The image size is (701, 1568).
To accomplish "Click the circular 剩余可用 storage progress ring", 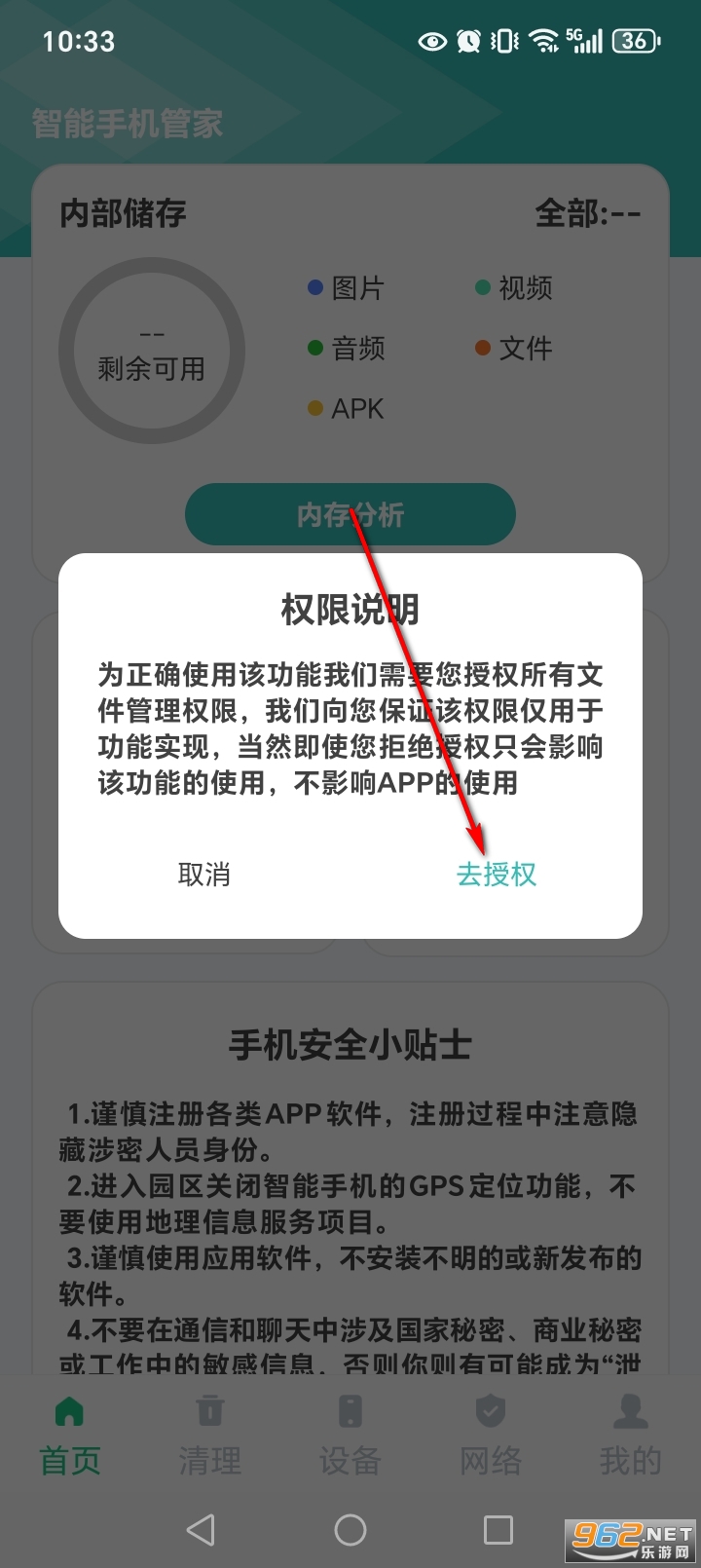I will click(152, 351).
